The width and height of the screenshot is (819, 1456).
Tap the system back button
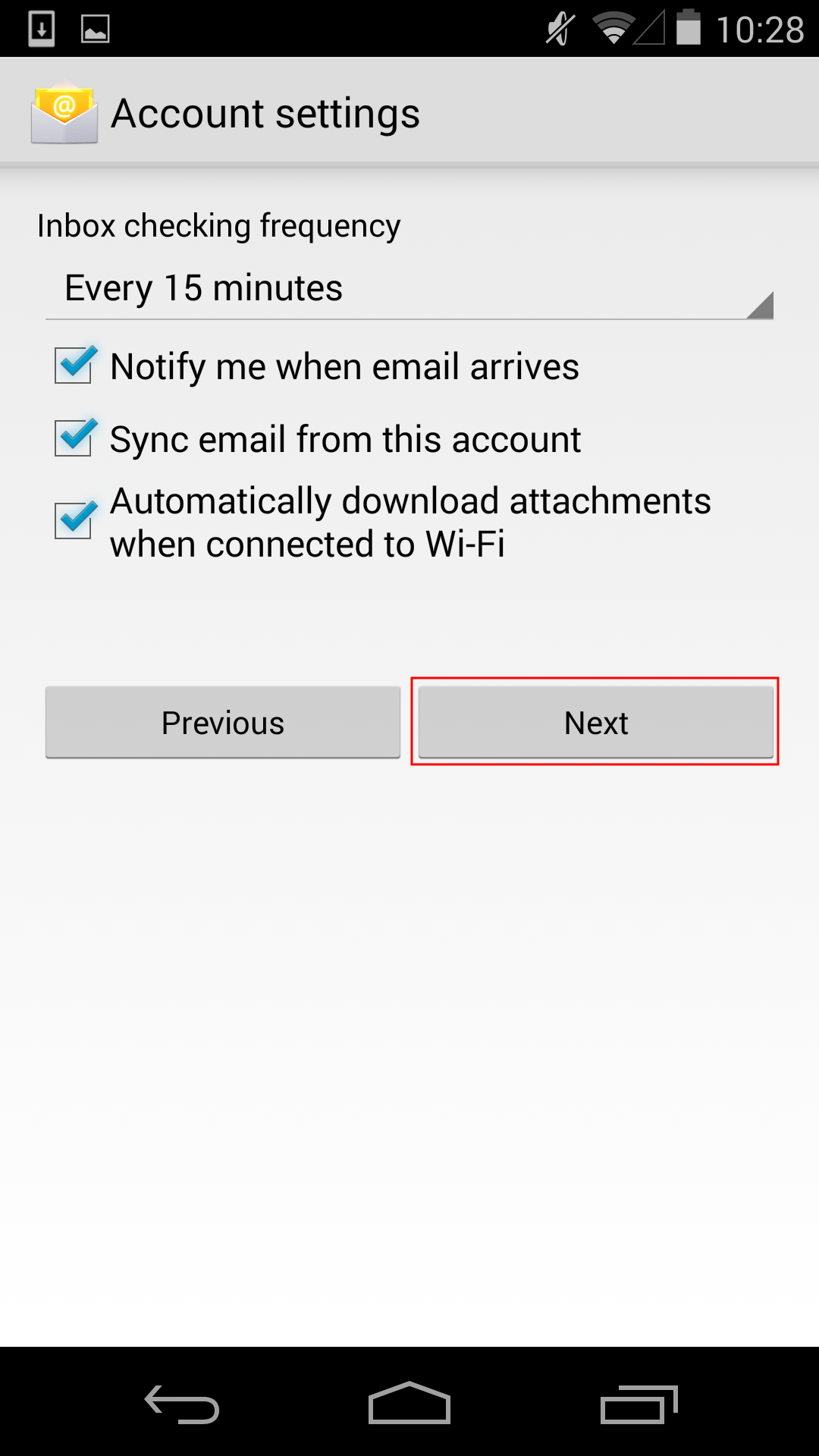pos(182,1404)
